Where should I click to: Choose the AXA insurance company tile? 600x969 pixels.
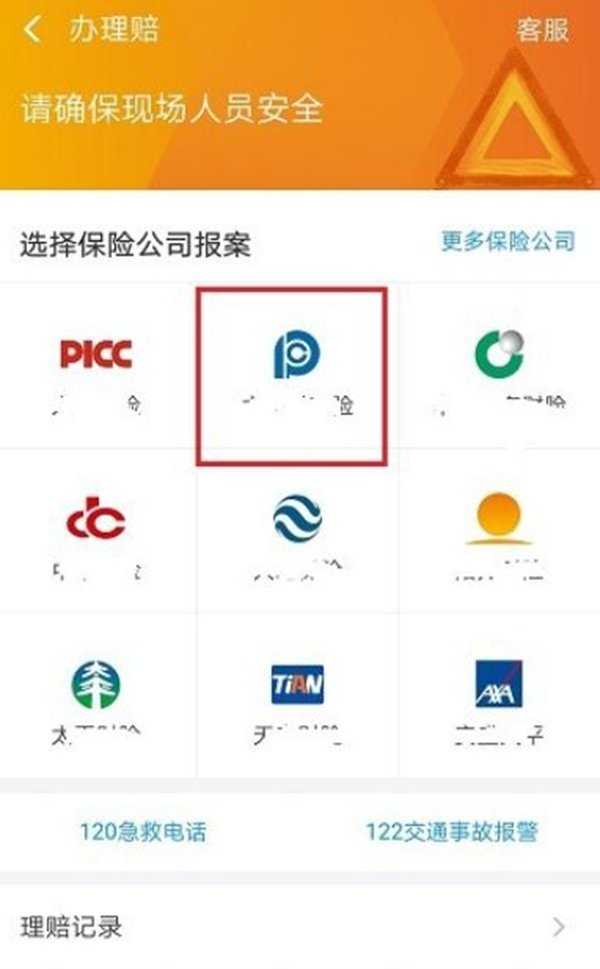[x=499, y=696]
